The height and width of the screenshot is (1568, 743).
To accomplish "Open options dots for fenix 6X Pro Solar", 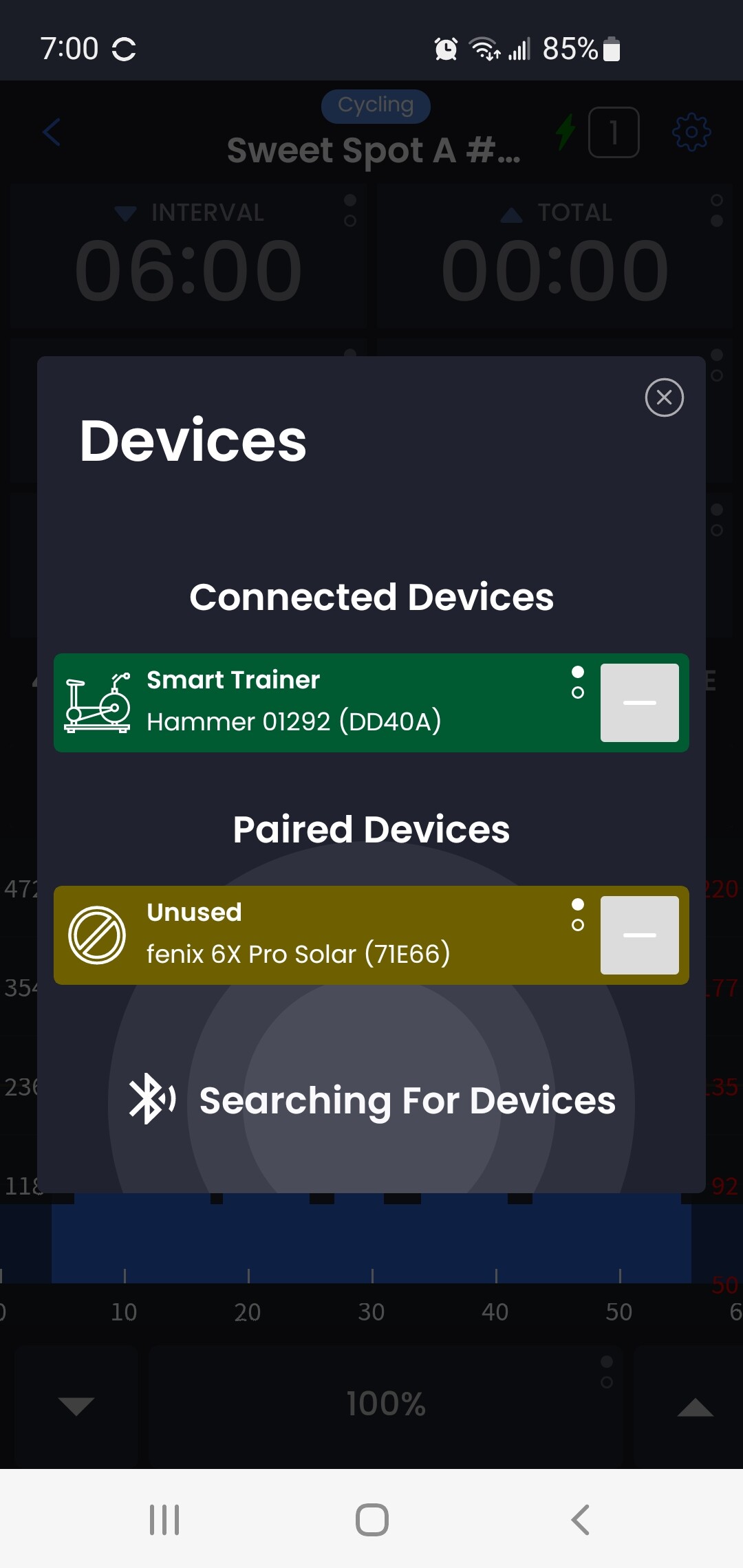I will [x=578, y=915].
